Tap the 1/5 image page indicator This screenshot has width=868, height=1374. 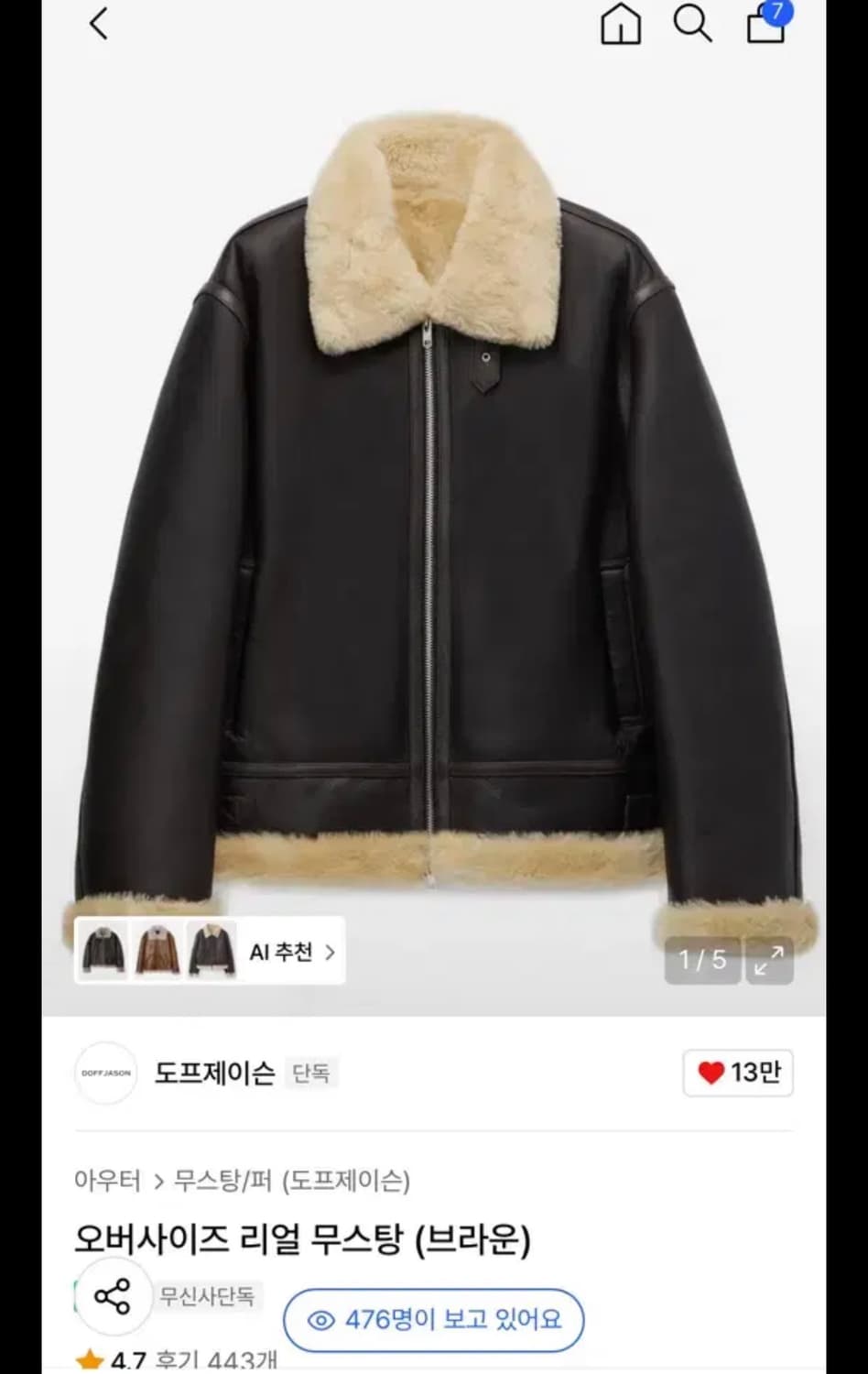(701, 960)
